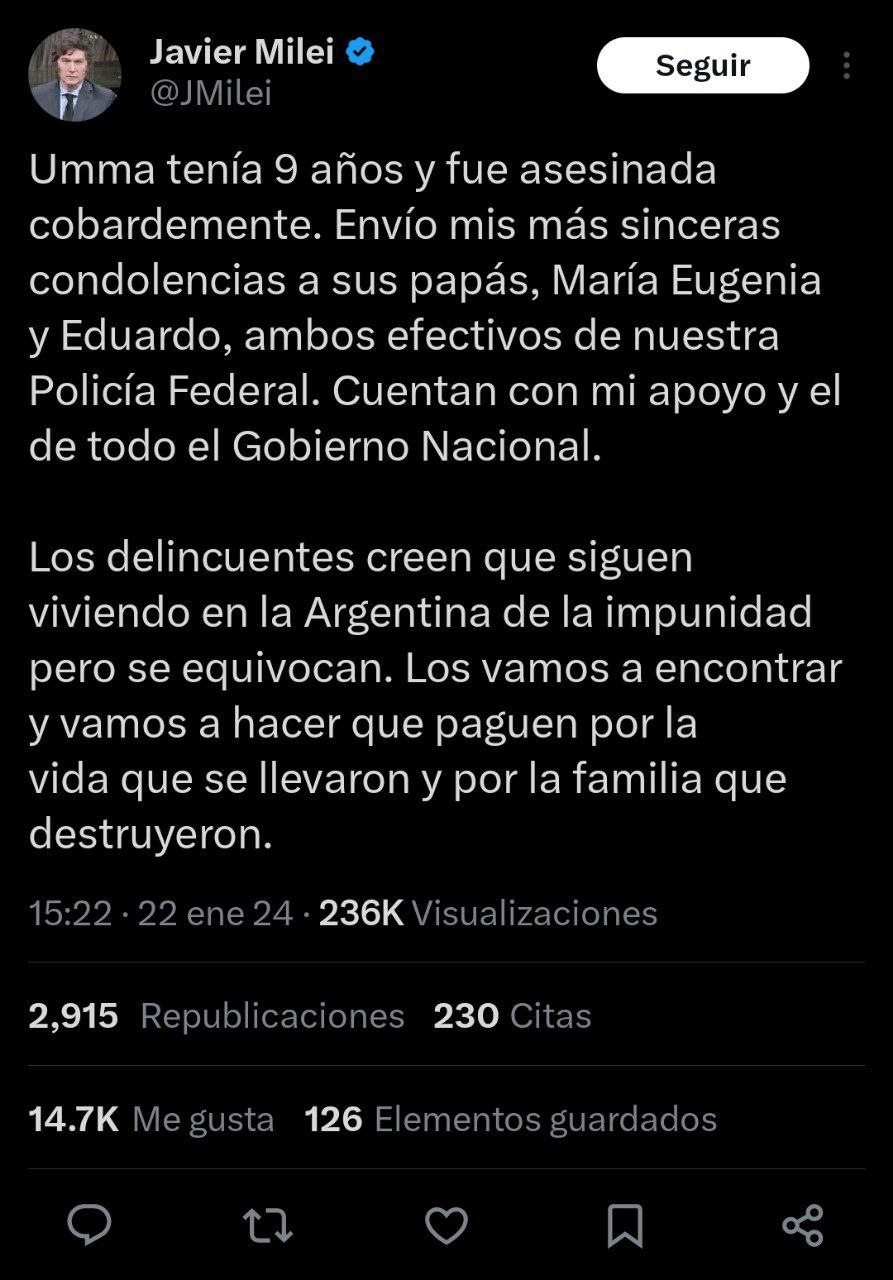Share this tweet

(x=802, y=1225)
